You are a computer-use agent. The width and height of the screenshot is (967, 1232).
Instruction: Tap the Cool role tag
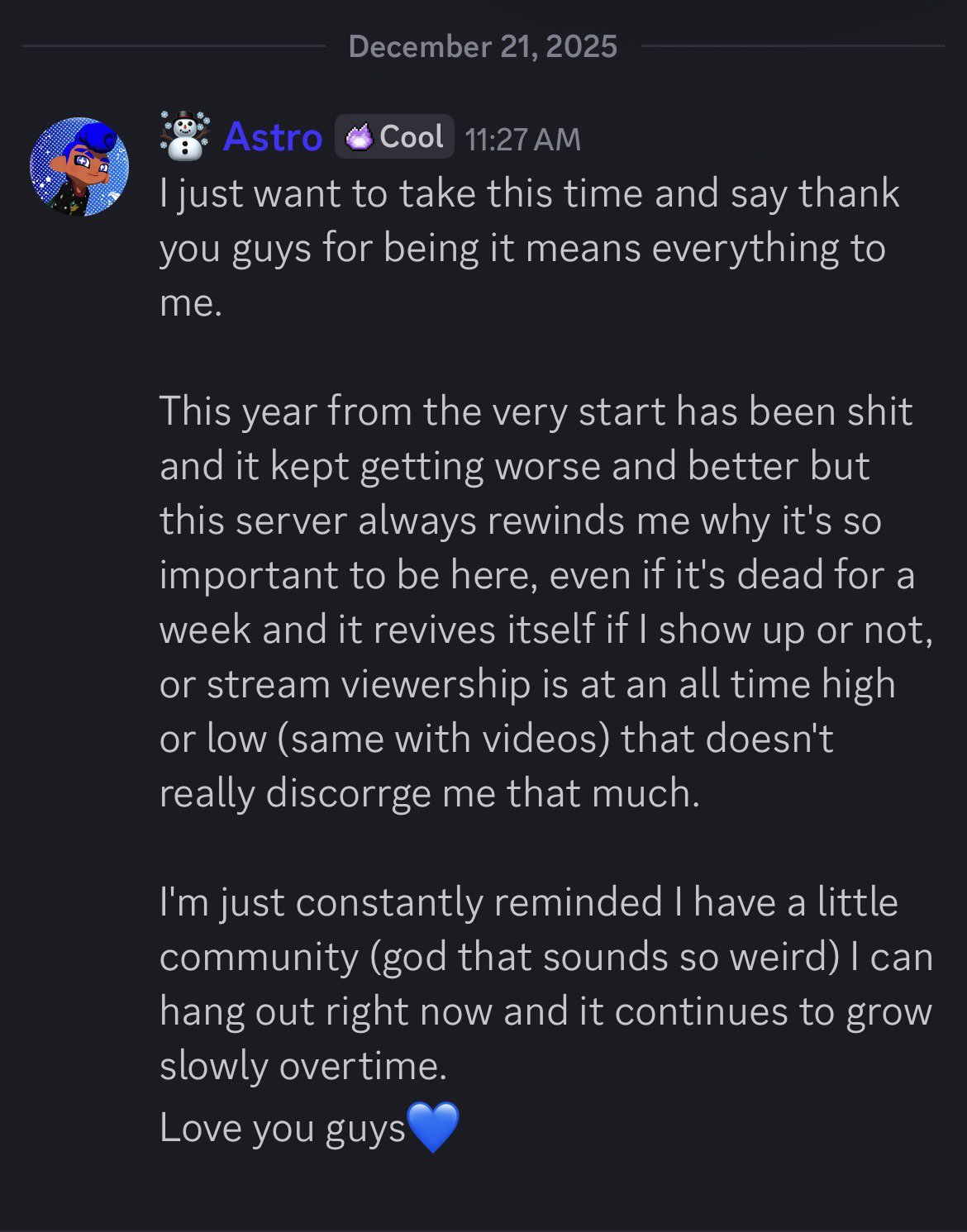coord(394,136)
